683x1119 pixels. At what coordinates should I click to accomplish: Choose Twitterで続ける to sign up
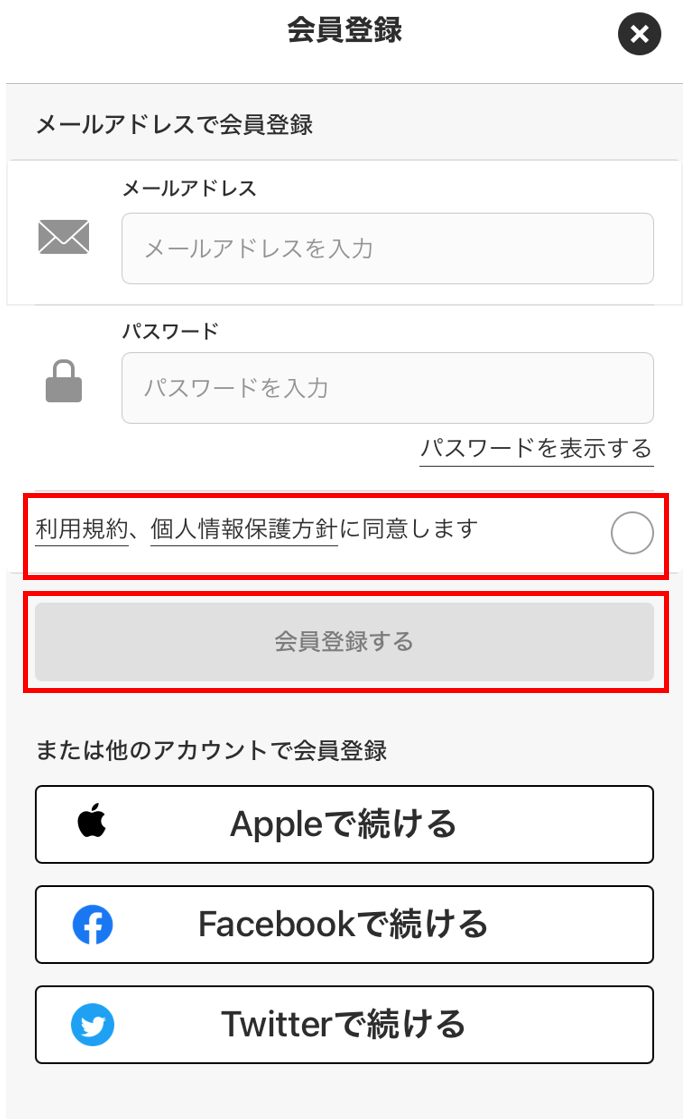(344, 1024)
